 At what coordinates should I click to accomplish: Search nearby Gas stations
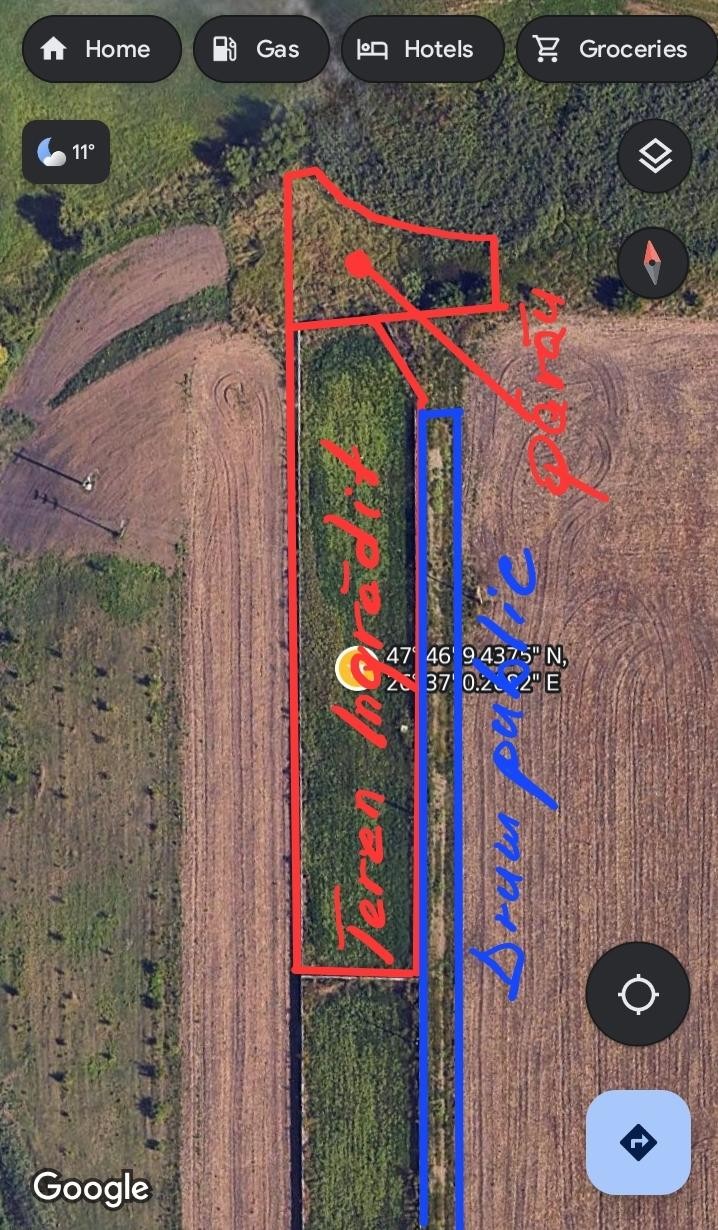260,49
